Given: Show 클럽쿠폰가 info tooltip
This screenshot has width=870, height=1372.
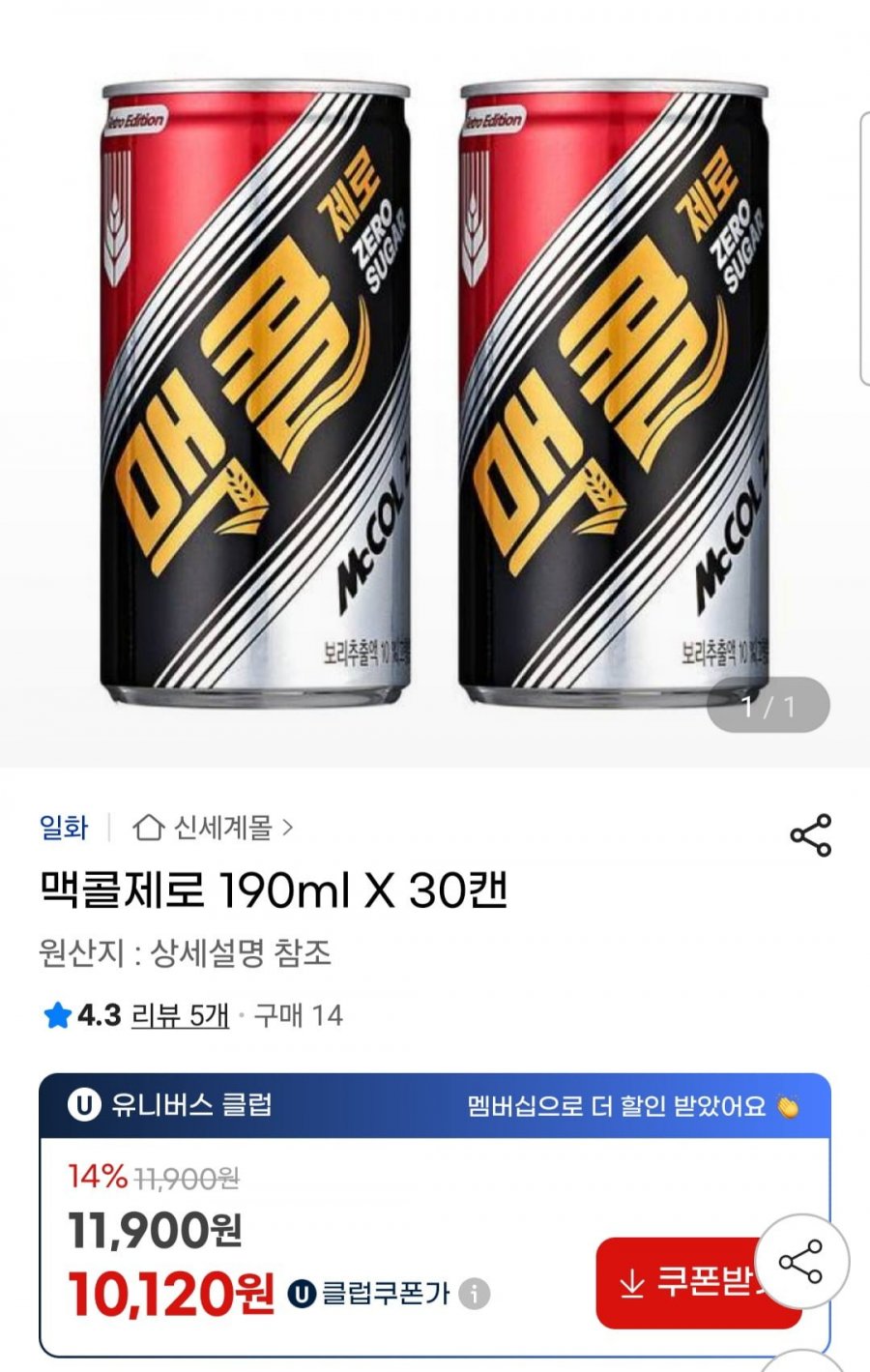Looking at the screenshot, I should coord(474,1294).
